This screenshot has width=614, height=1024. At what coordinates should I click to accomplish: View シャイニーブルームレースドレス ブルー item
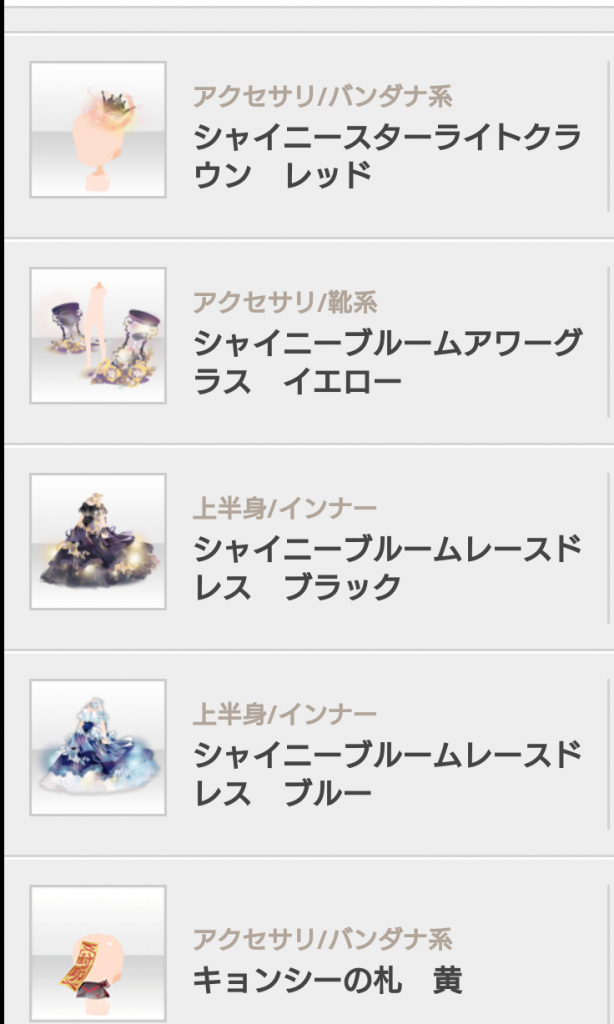point(386,773)
